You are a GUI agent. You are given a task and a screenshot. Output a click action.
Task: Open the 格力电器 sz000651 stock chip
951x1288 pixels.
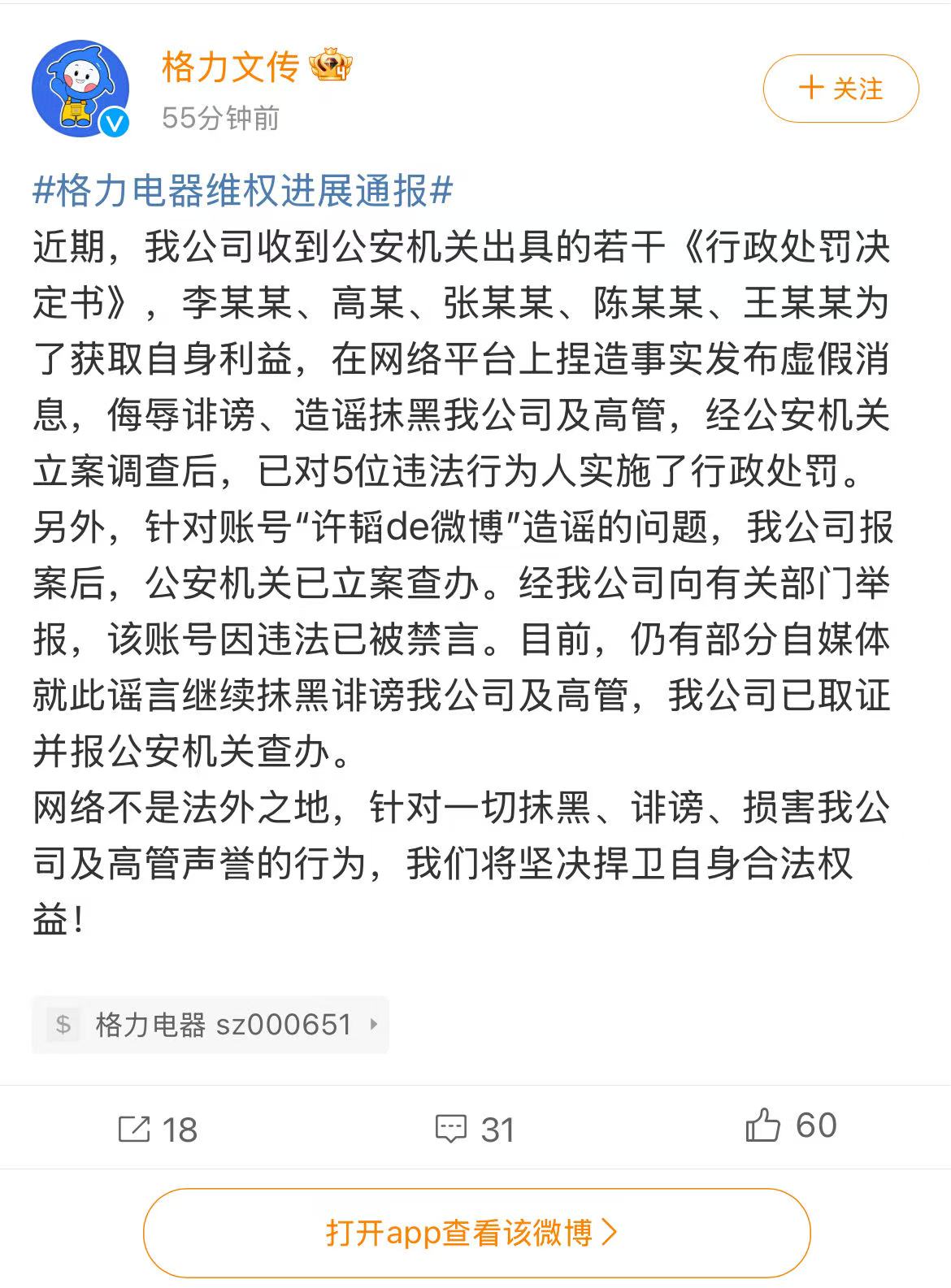pos(211,1025)
